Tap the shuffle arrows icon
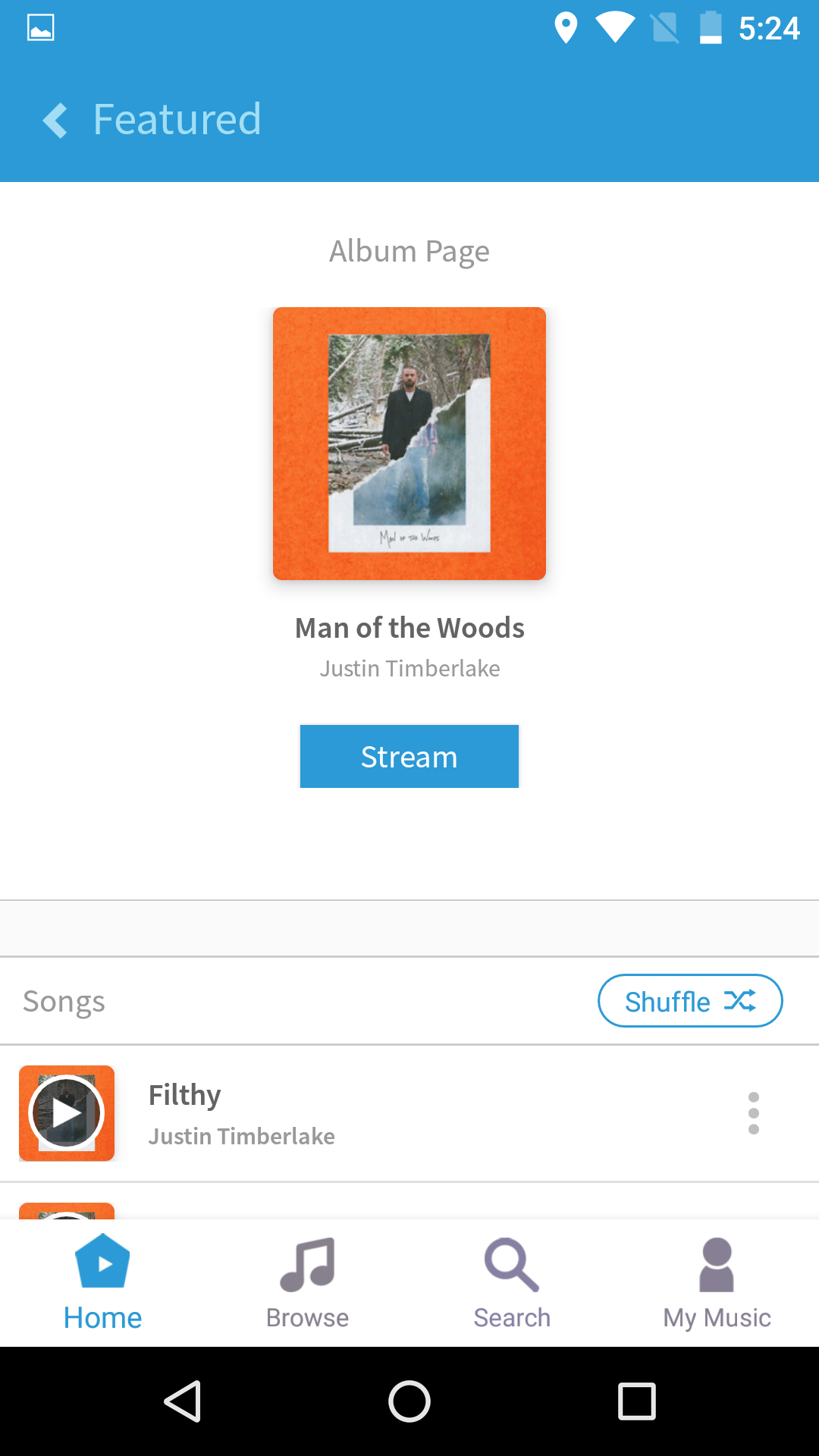The image size is (819, 1456). point(739,1001)
